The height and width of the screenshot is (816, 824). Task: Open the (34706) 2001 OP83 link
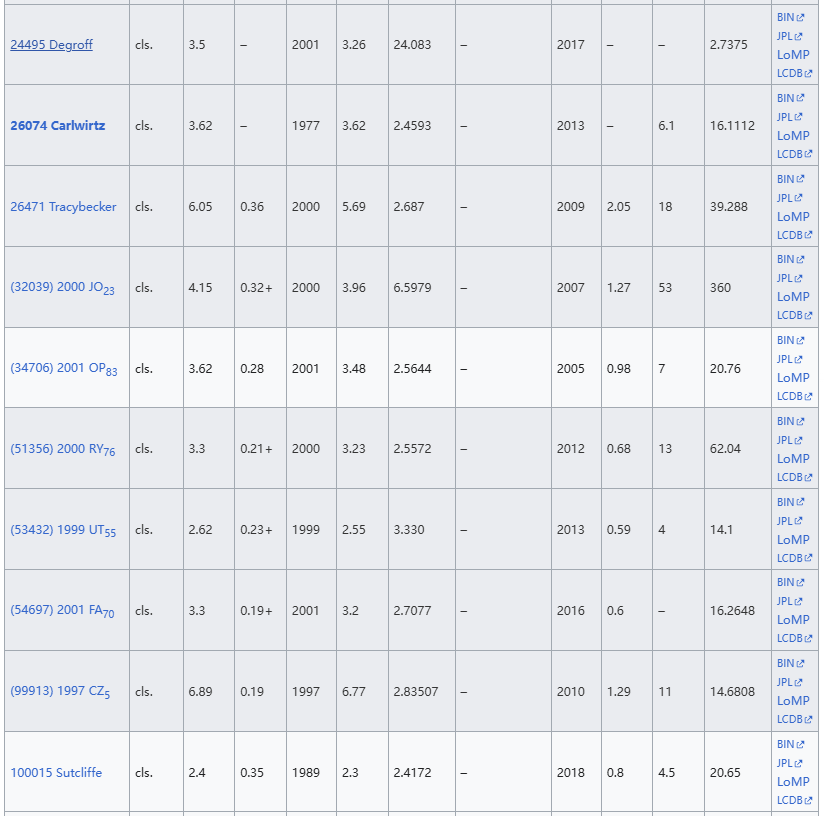tap(63, 369)
